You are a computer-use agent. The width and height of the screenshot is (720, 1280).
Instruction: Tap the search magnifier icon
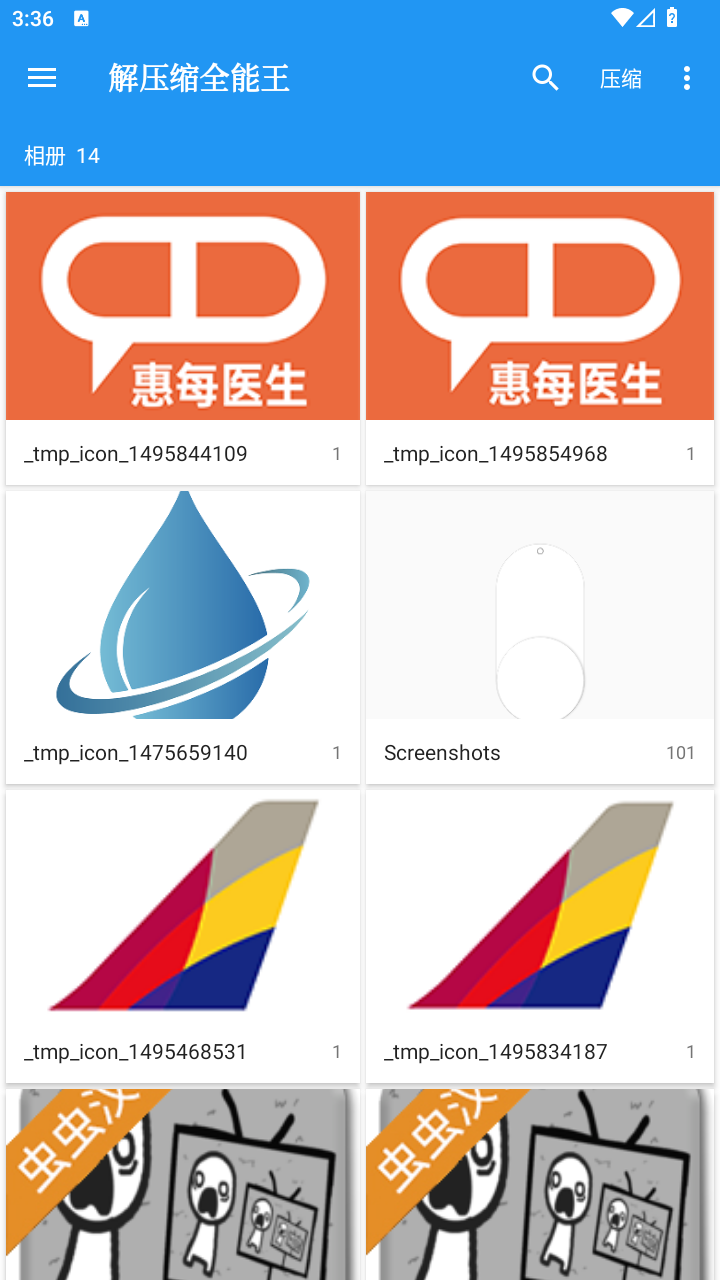click(545, 78)
